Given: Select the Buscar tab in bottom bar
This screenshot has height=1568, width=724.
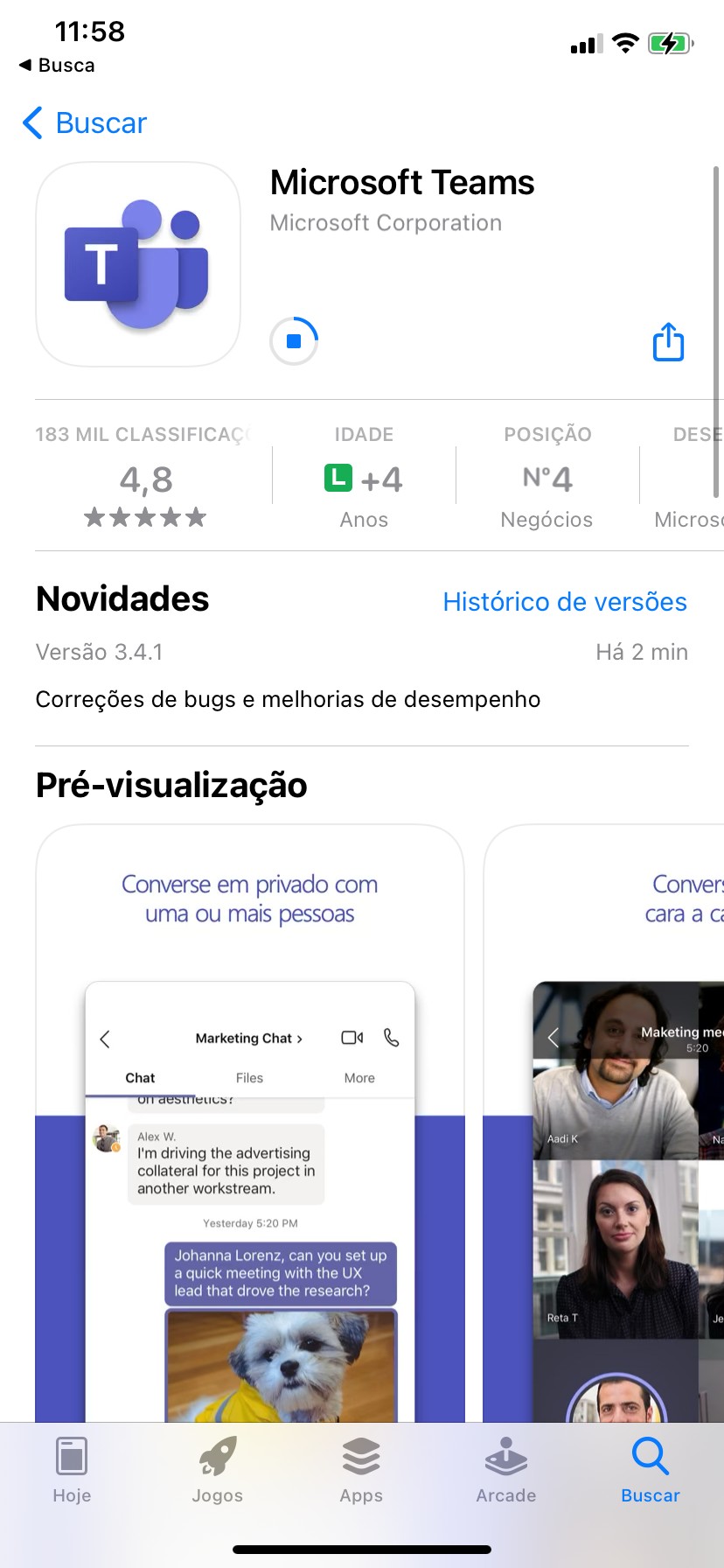Looking at the screenshot, I should click(x=650, y=1470).
